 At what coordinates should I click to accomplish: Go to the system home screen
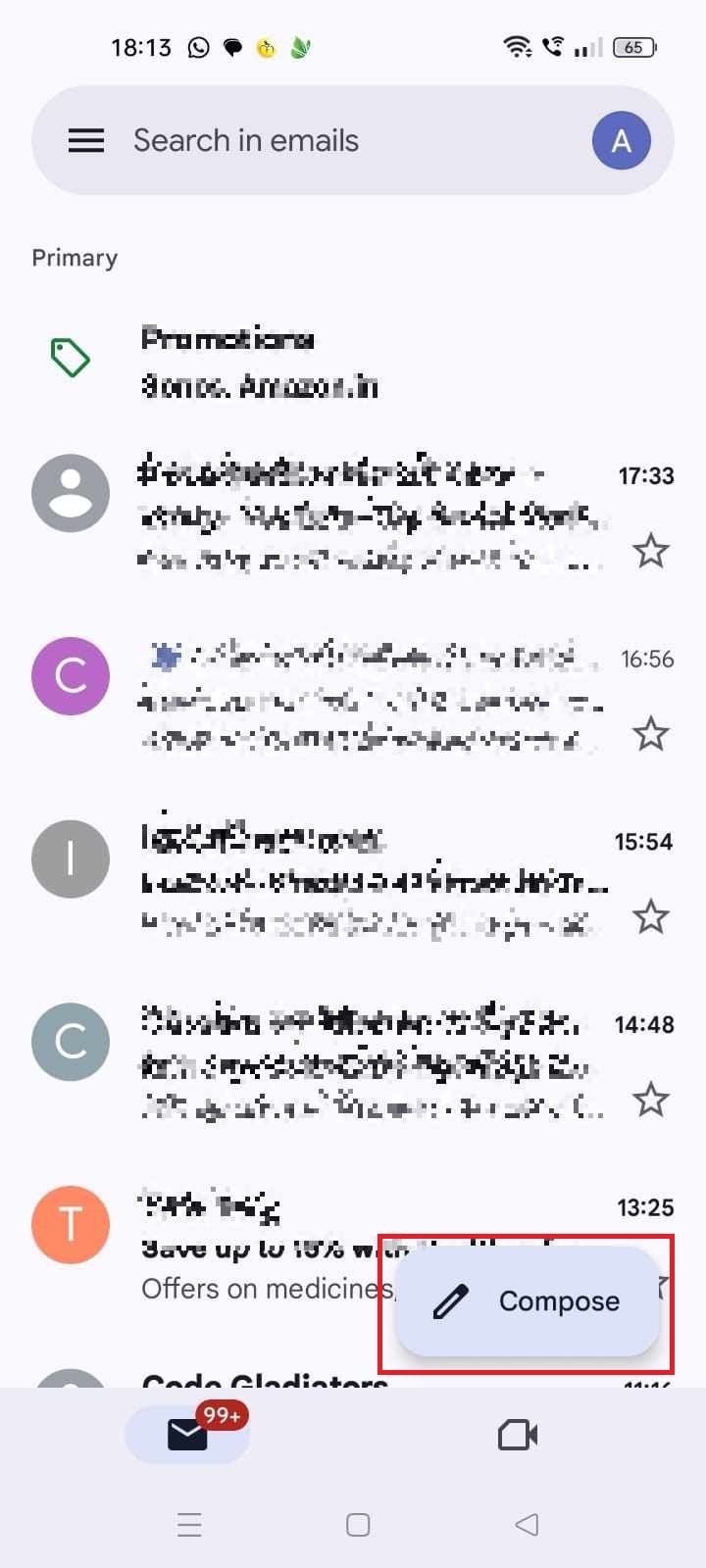[x=358, y=1524]
